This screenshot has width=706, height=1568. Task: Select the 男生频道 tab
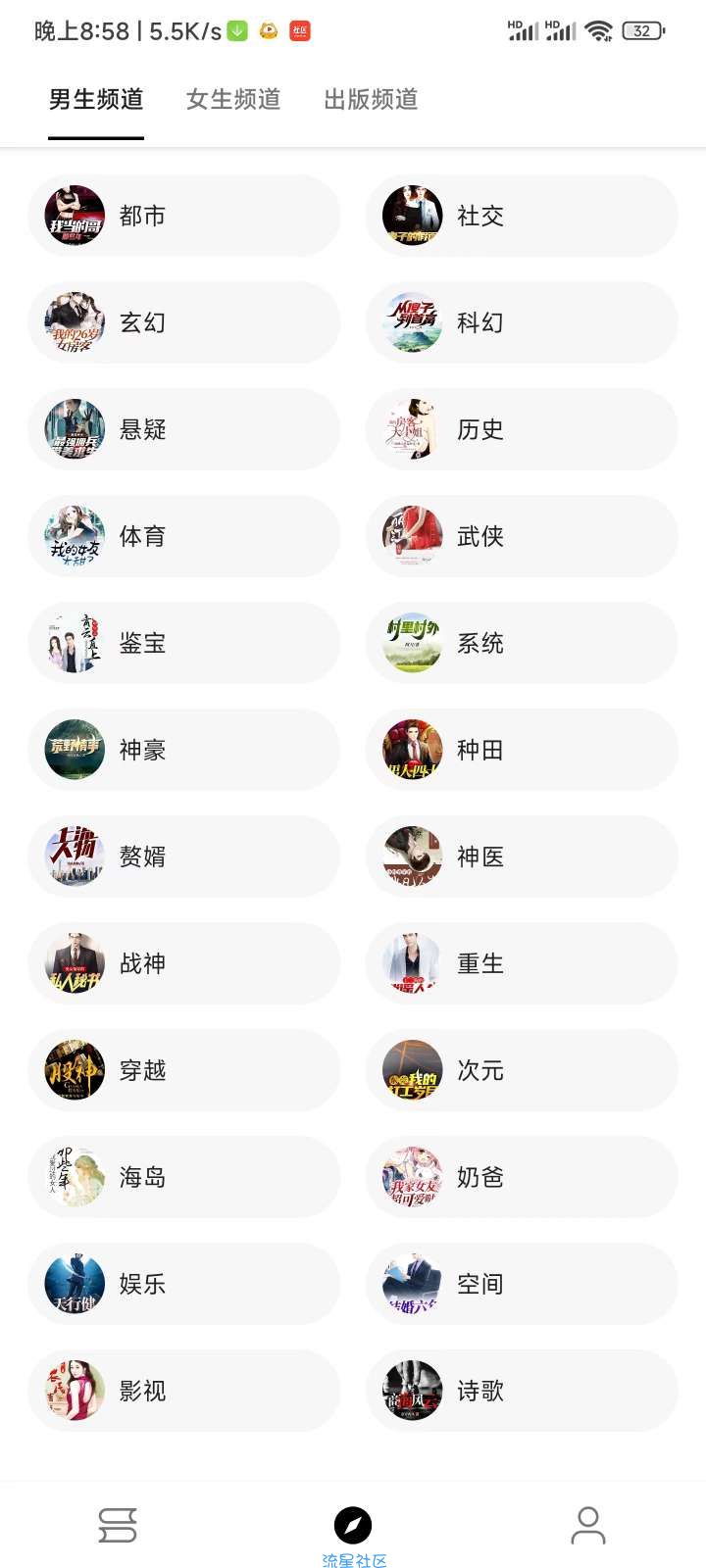(x=96, y=100)
